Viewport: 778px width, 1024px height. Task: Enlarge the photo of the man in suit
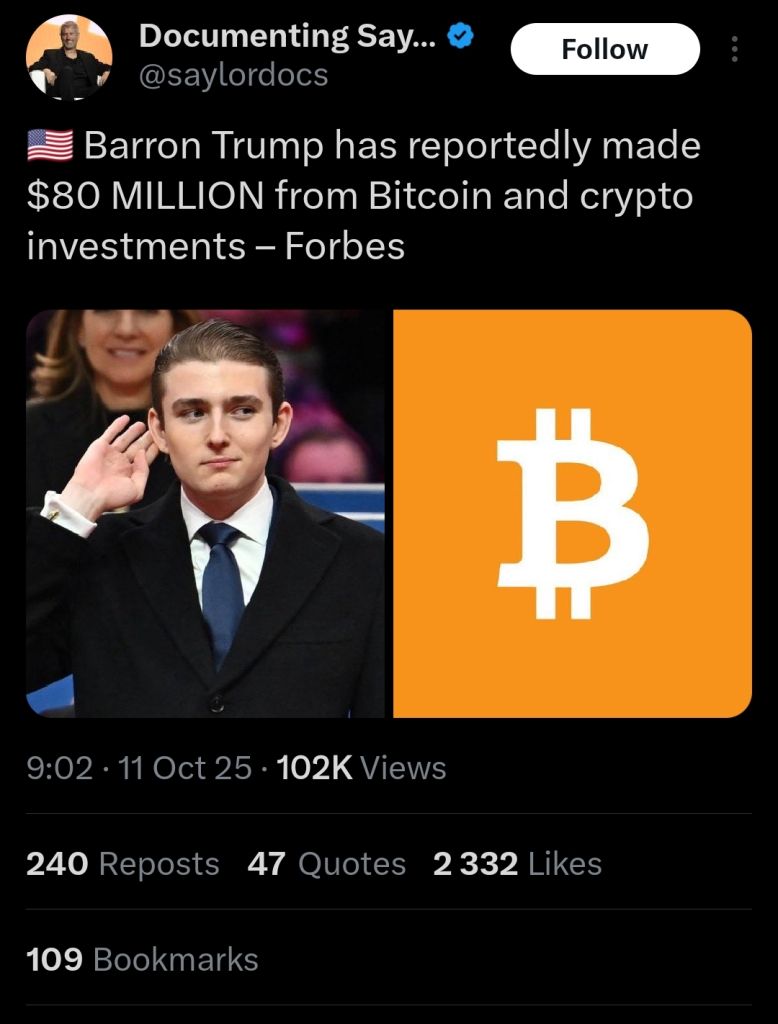pos(205,513)
